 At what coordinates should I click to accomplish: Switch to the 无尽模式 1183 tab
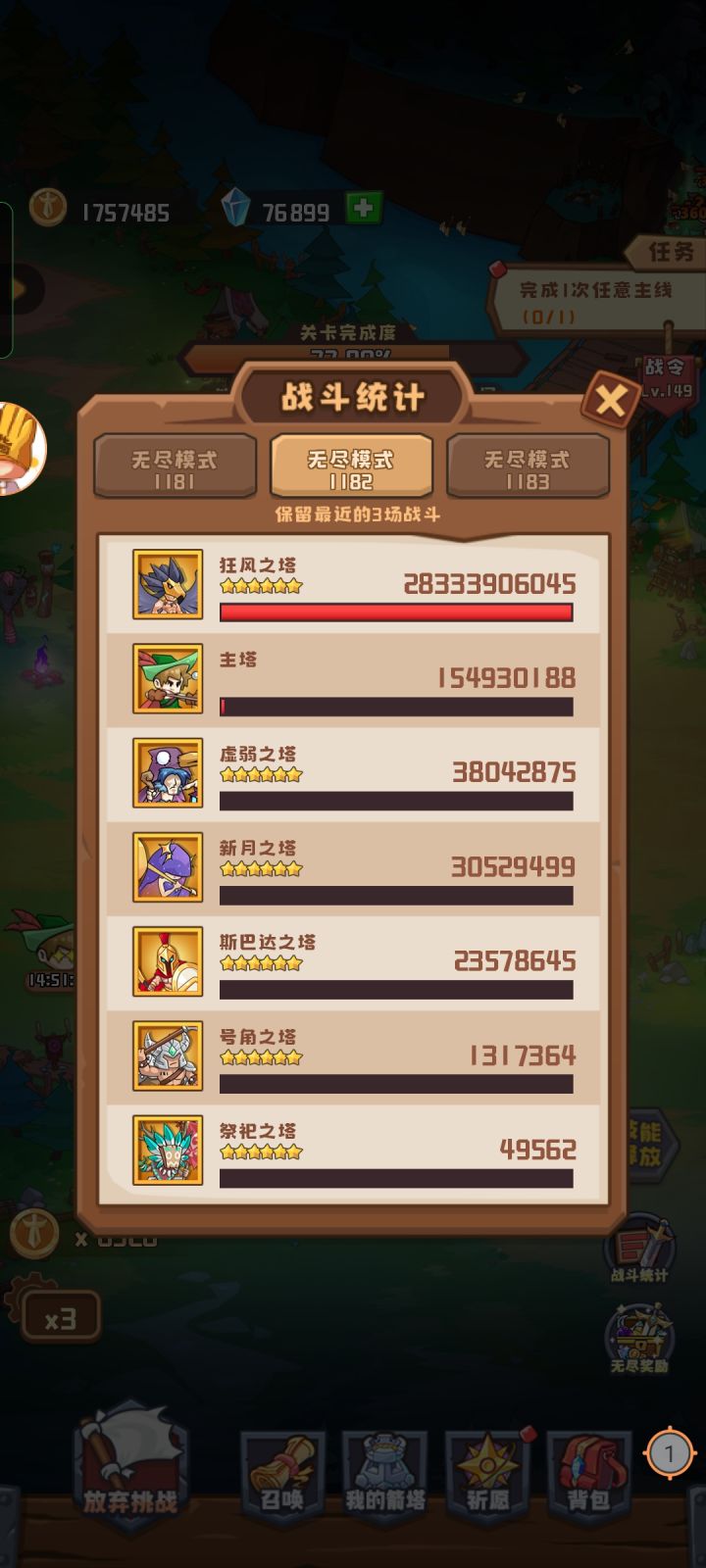[x=528, y=467]
